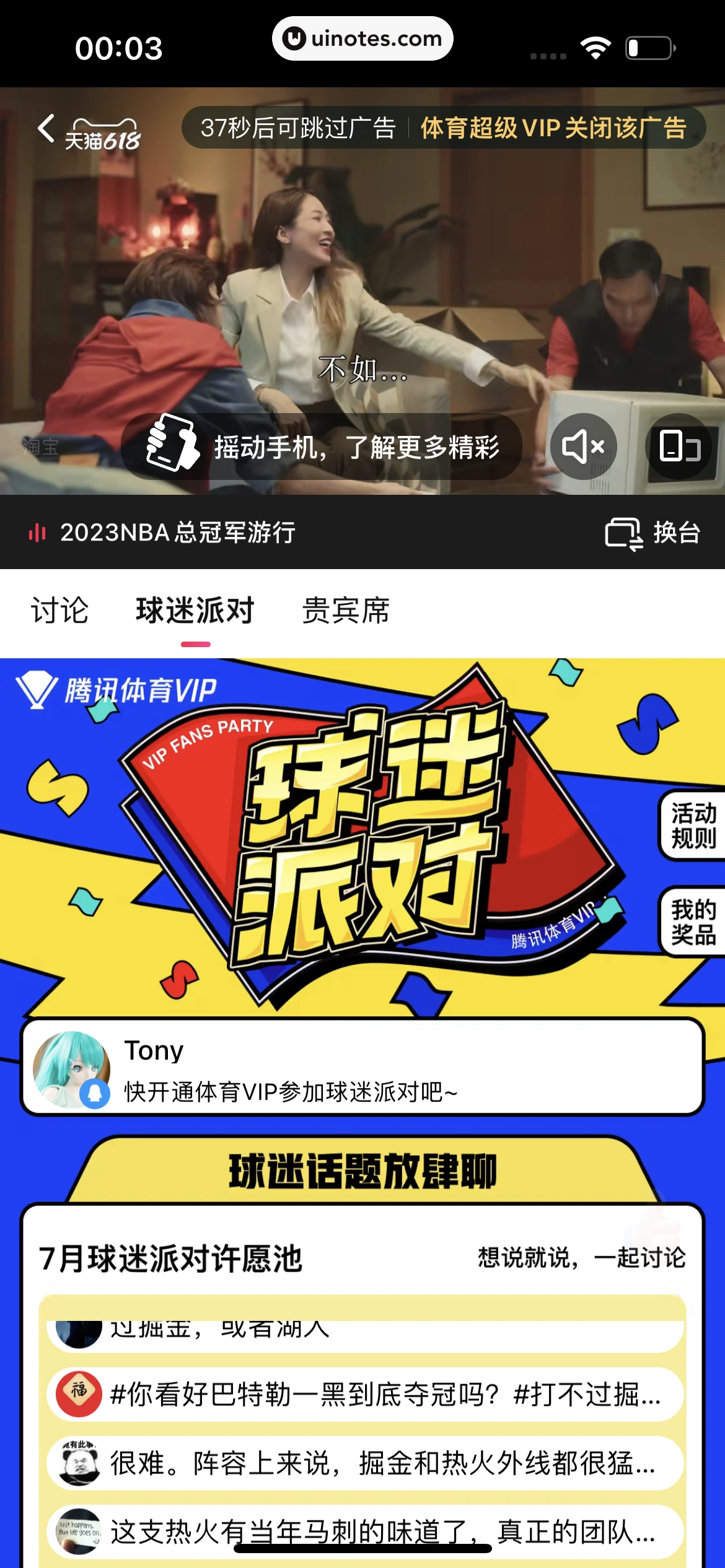The height and width of the screenshot is (1568, 725).
Task: Switch to the 讨论 tab
Action: pos(59,611)
